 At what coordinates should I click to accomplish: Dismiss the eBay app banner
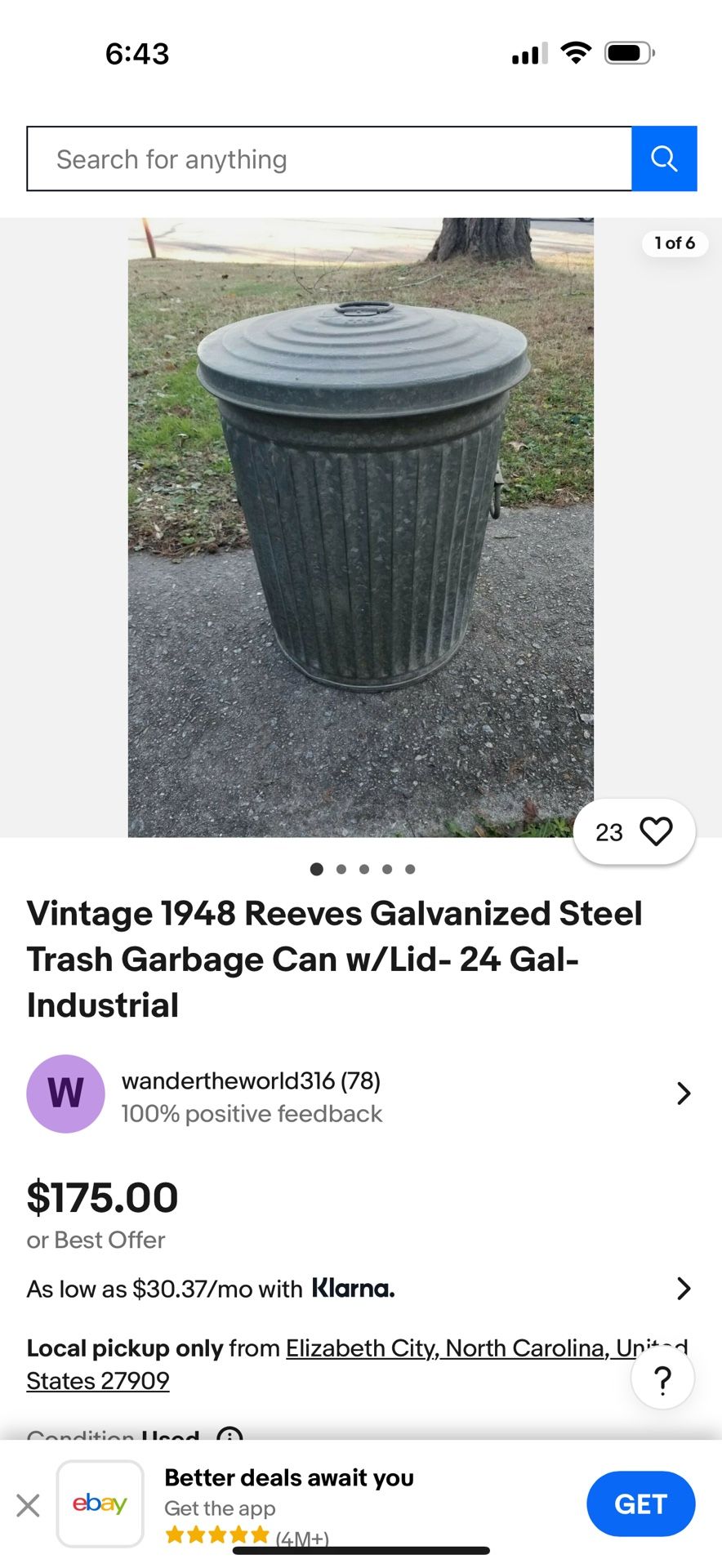click(x=29, y=1505)
